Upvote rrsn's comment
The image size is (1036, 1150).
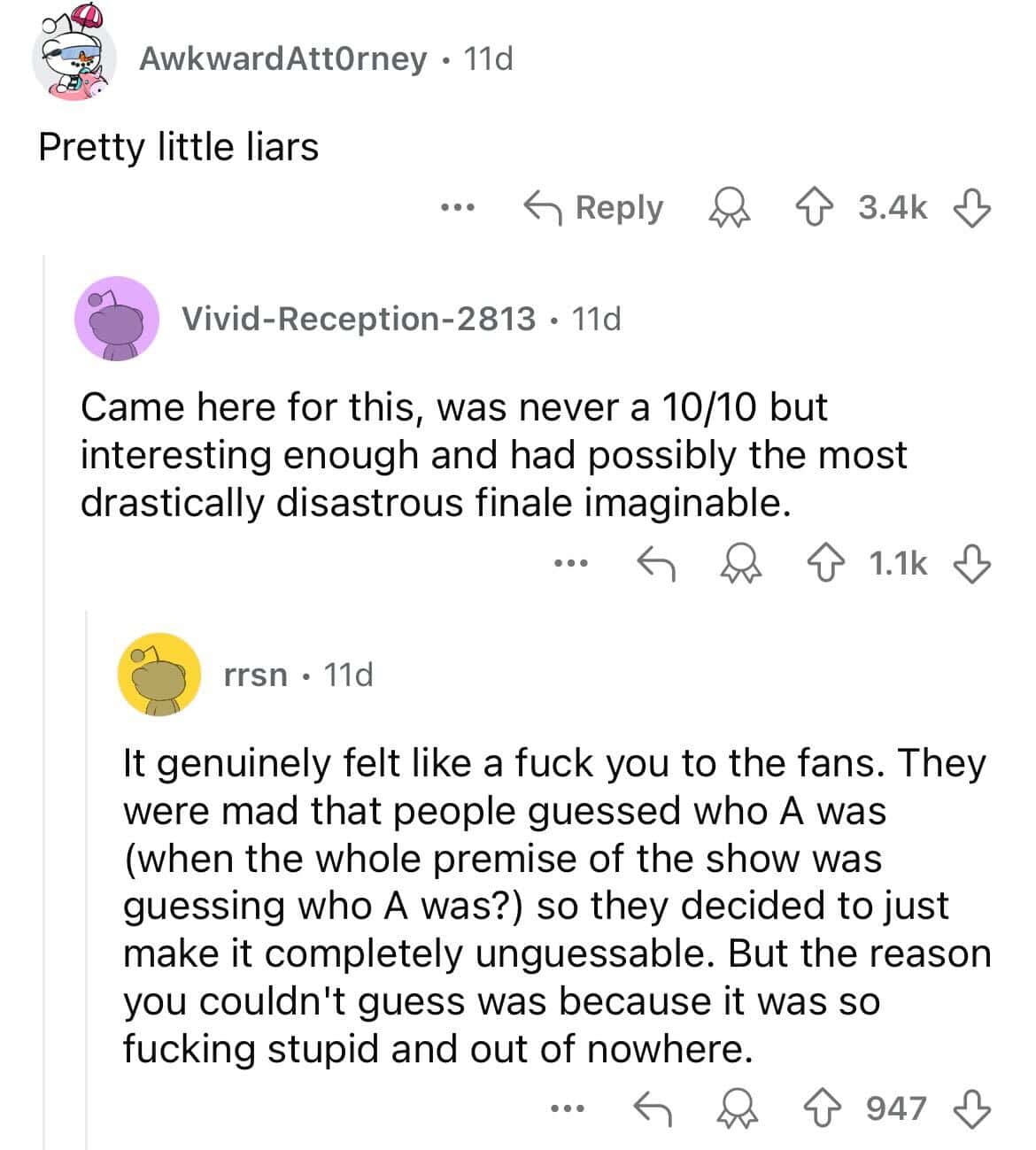829,1108
